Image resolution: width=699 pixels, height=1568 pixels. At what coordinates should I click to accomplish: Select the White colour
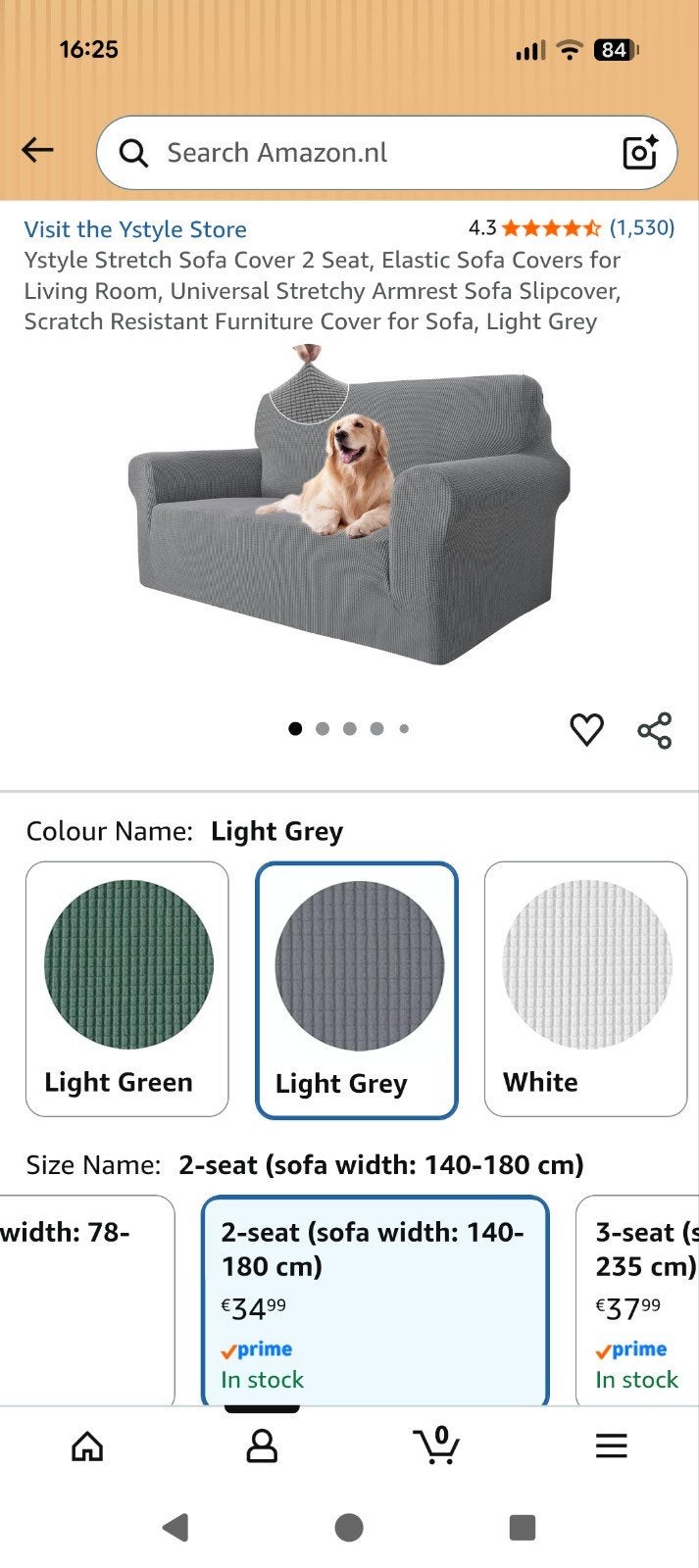(586, 989)
